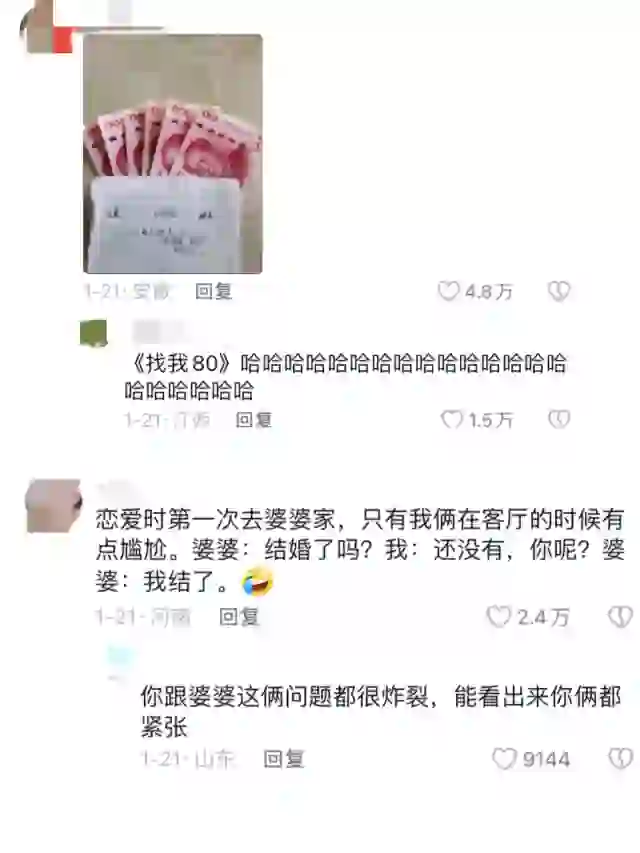Open the banknotes photo in the comment
640x853 pixels.
pos(172,153)
